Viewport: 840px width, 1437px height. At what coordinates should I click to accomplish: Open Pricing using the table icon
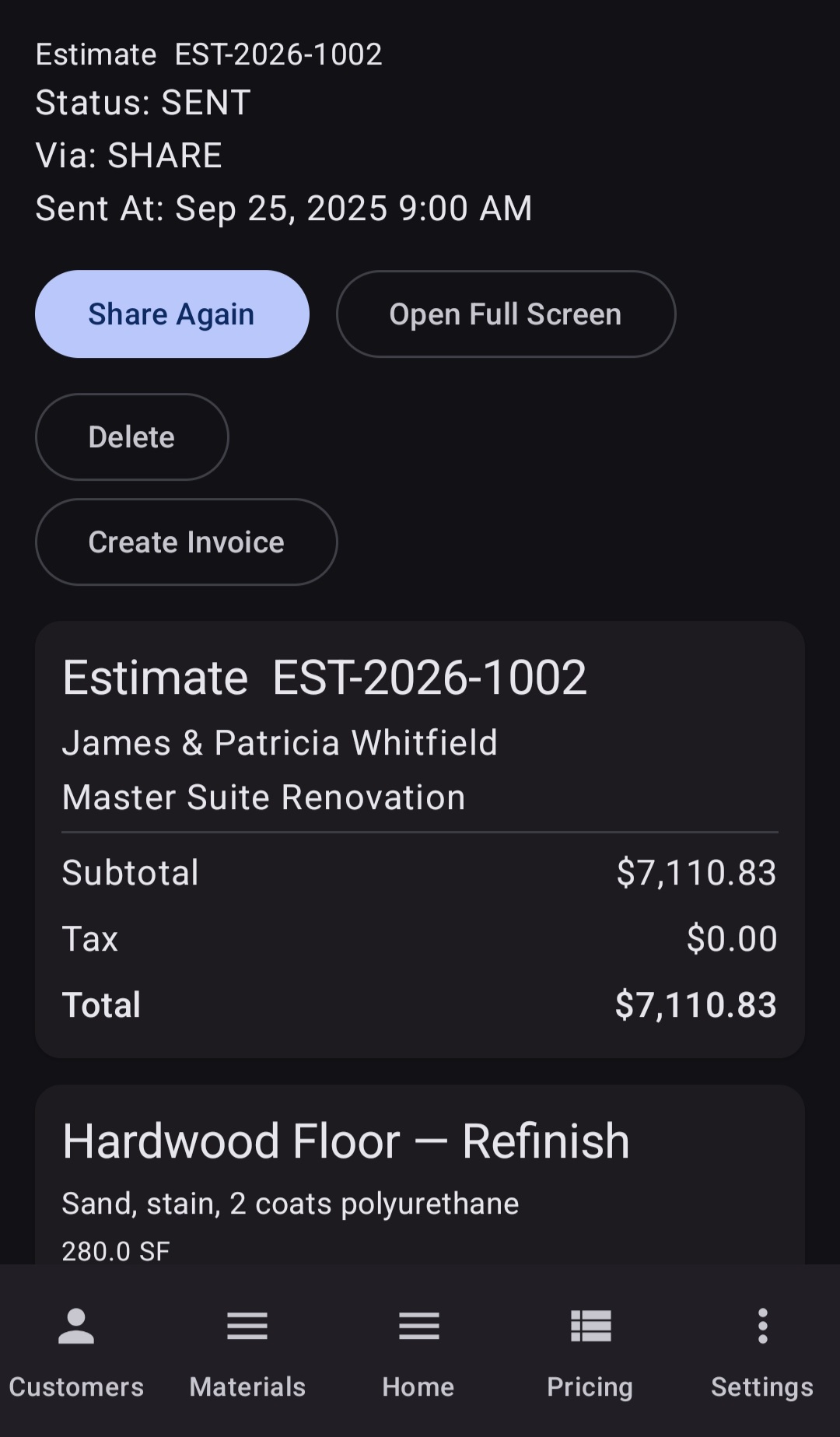pos(590,1327)
